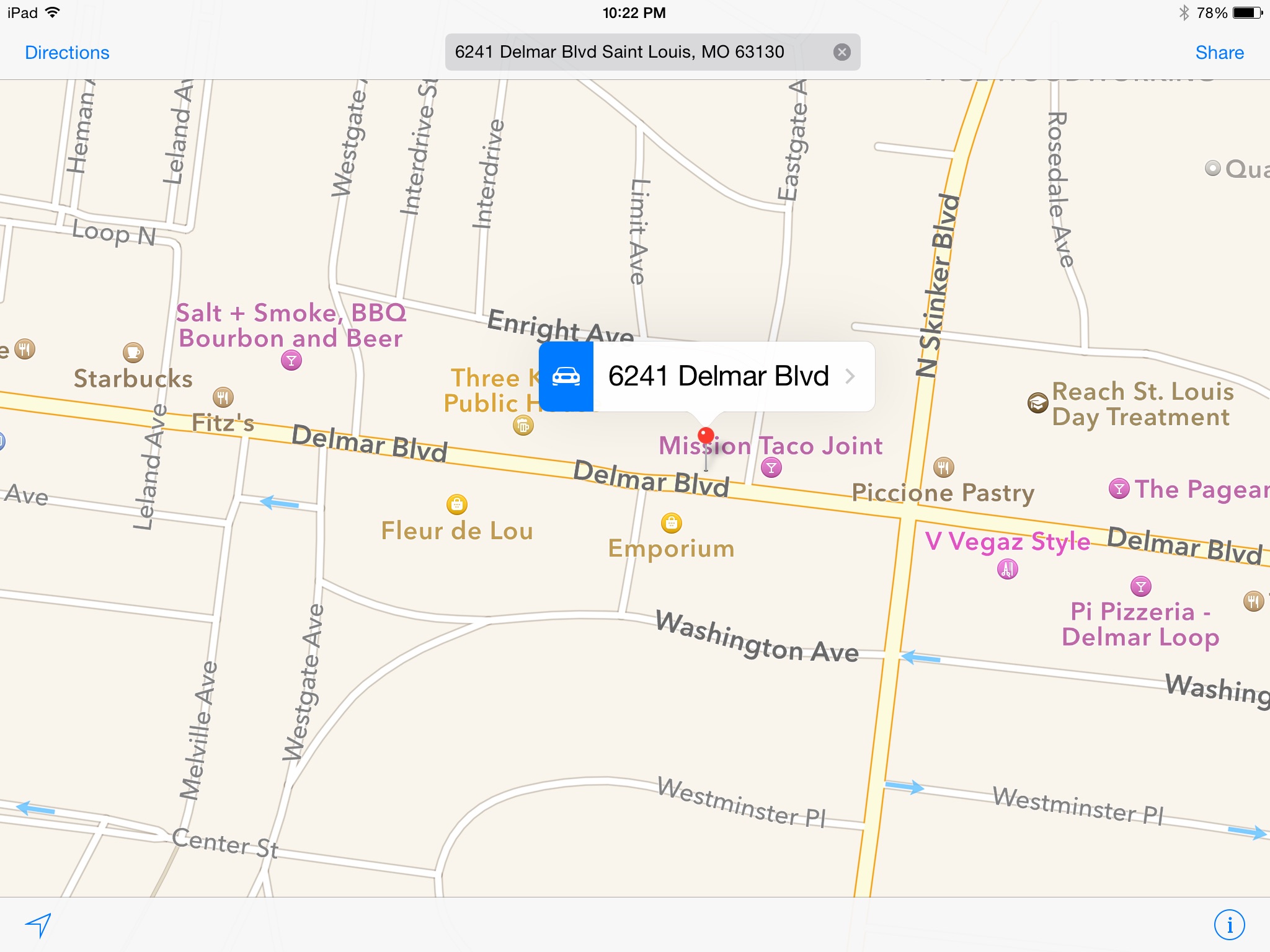Viewport: 1270px width, 952px height.
Task: Edit the 6241 Delmar Blvd search field
Action: [x=620, y=52]
